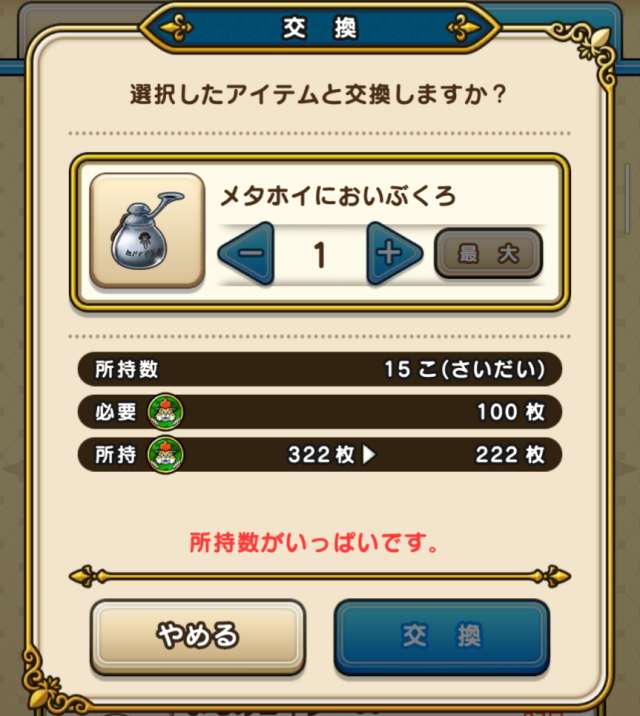Confirm the exchange with 交換 button
The height and width of the screenshot is (716, 640).
click(441, 634)
